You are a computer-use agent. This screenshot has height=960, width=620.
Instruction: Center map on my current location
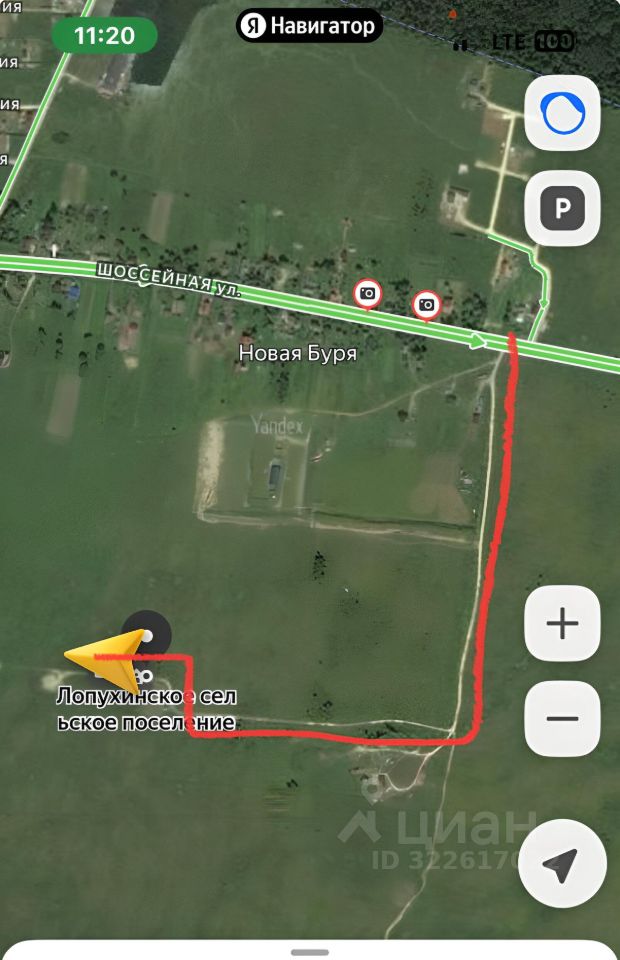562,864
